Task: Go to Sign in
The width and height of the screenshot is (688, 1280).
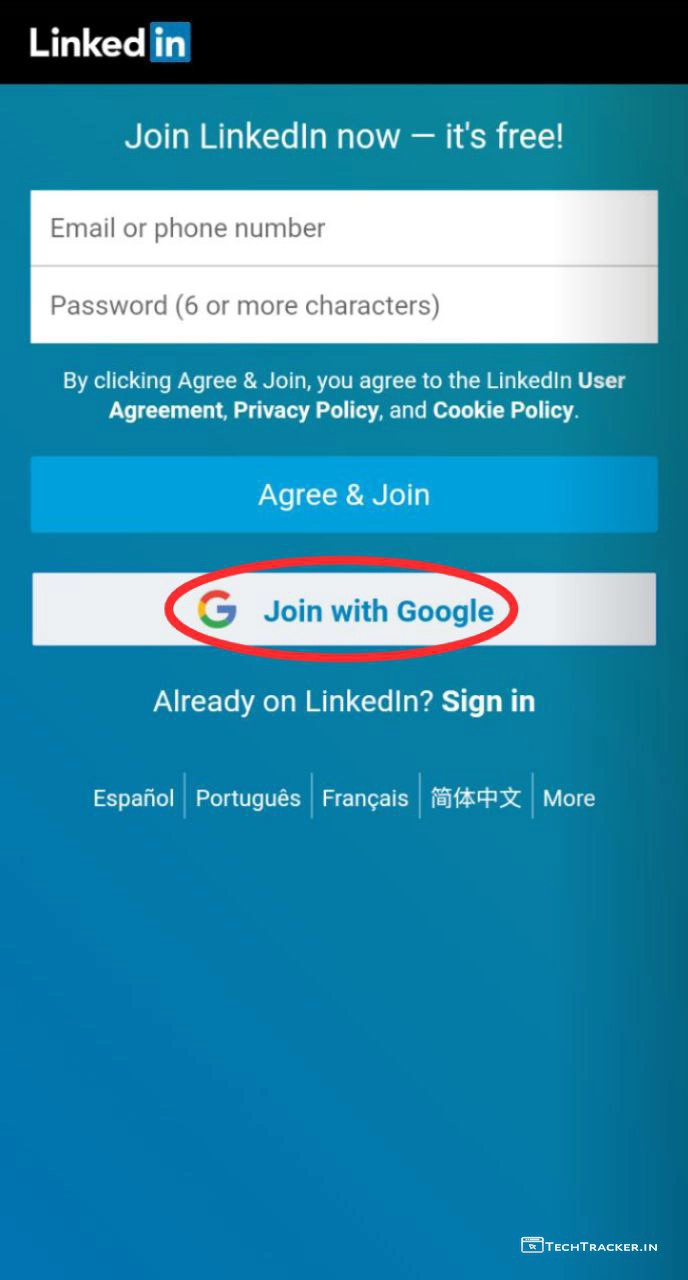Action: [488, 701]
